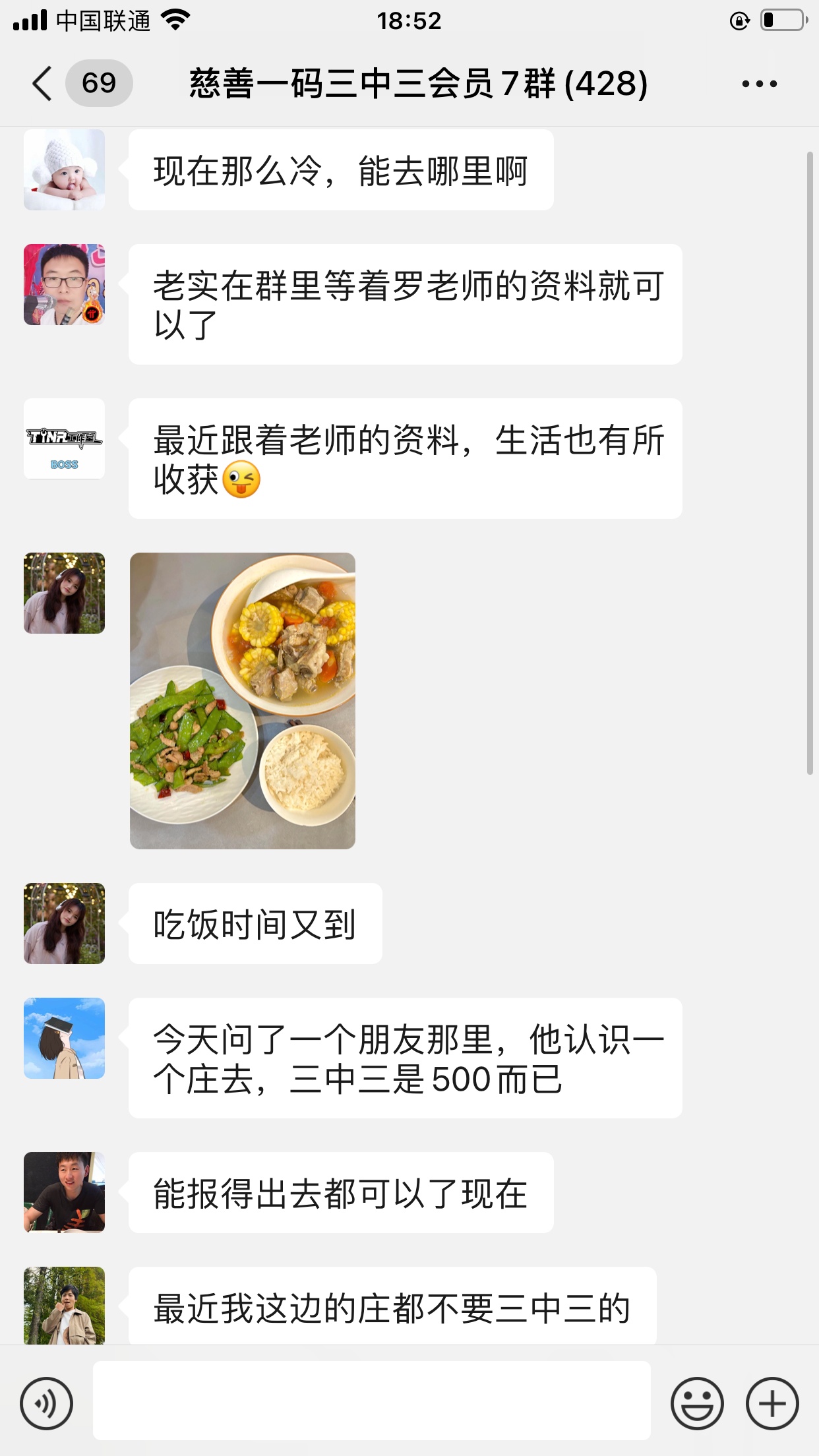This screenshot has width=819, height=1456.
Task: Open avatar beside '能报得出去都可以了现在' message
Action: (x=65, y=1192)
